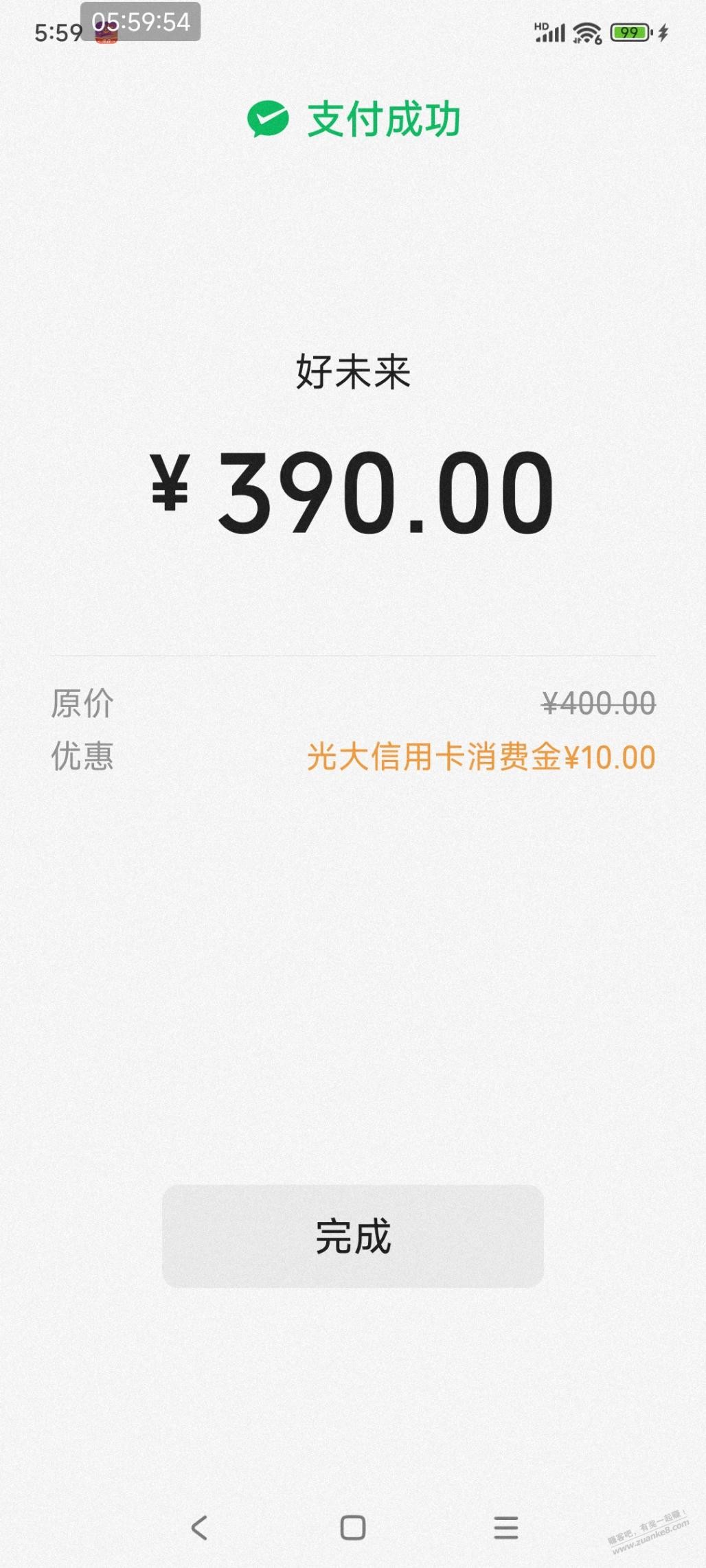Tap the 完成 button

click(x=353, y=1236)
